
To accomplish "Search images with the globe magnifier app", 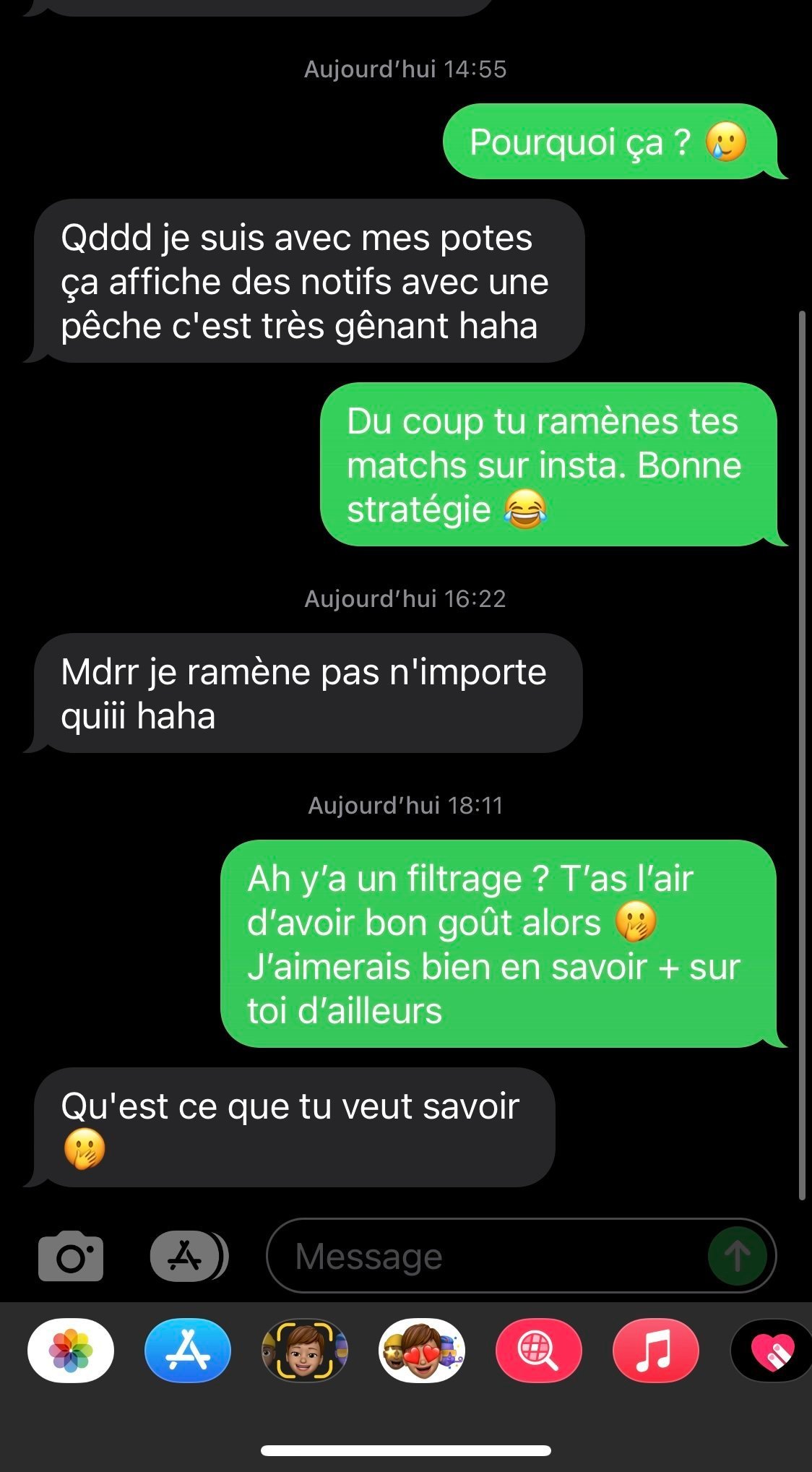I will coord(539,1350).
